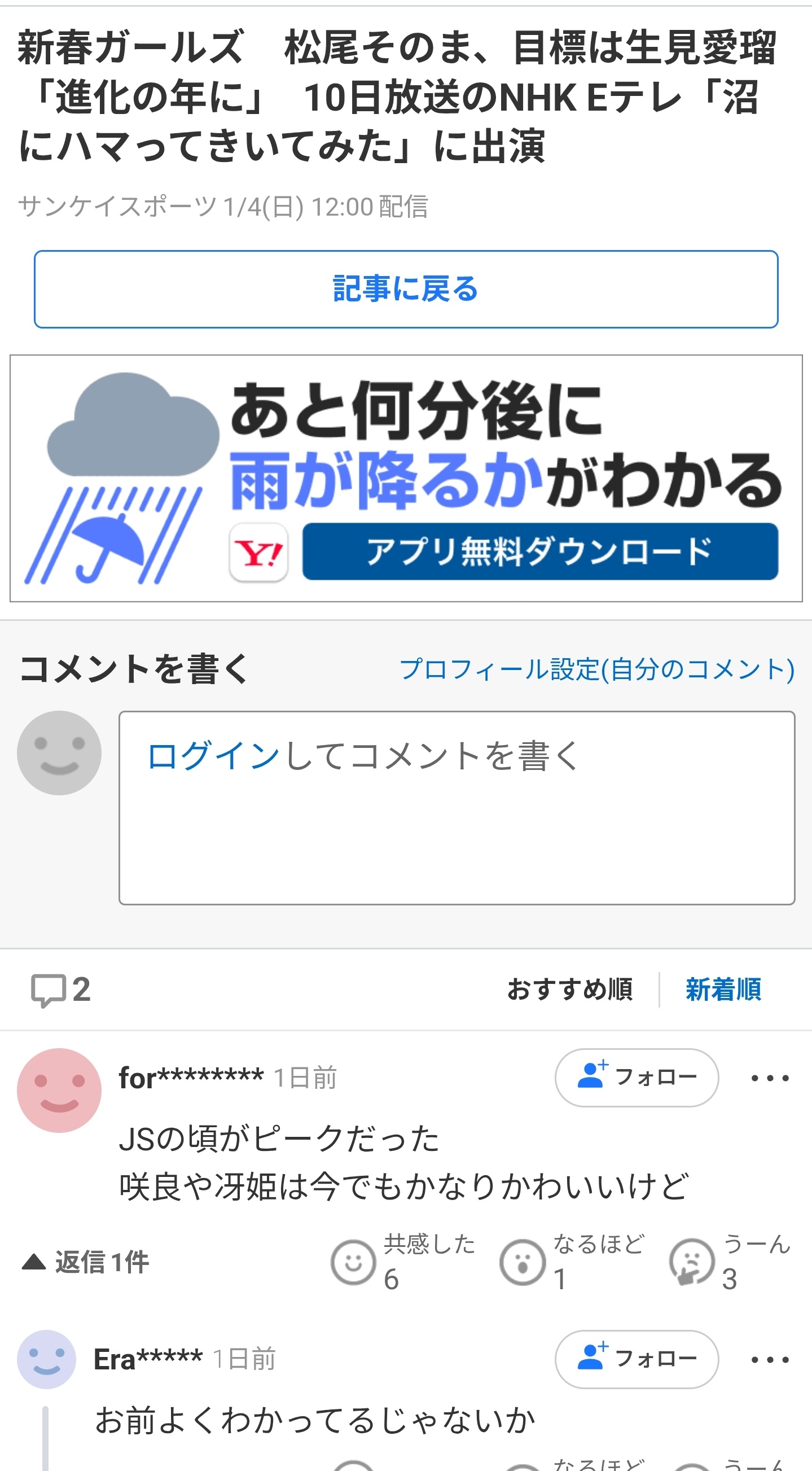The width and height of the screenshot is (812, 1471).
Task: Open プロフィール設定(自分のコメント) link
Action: (596, 669)
